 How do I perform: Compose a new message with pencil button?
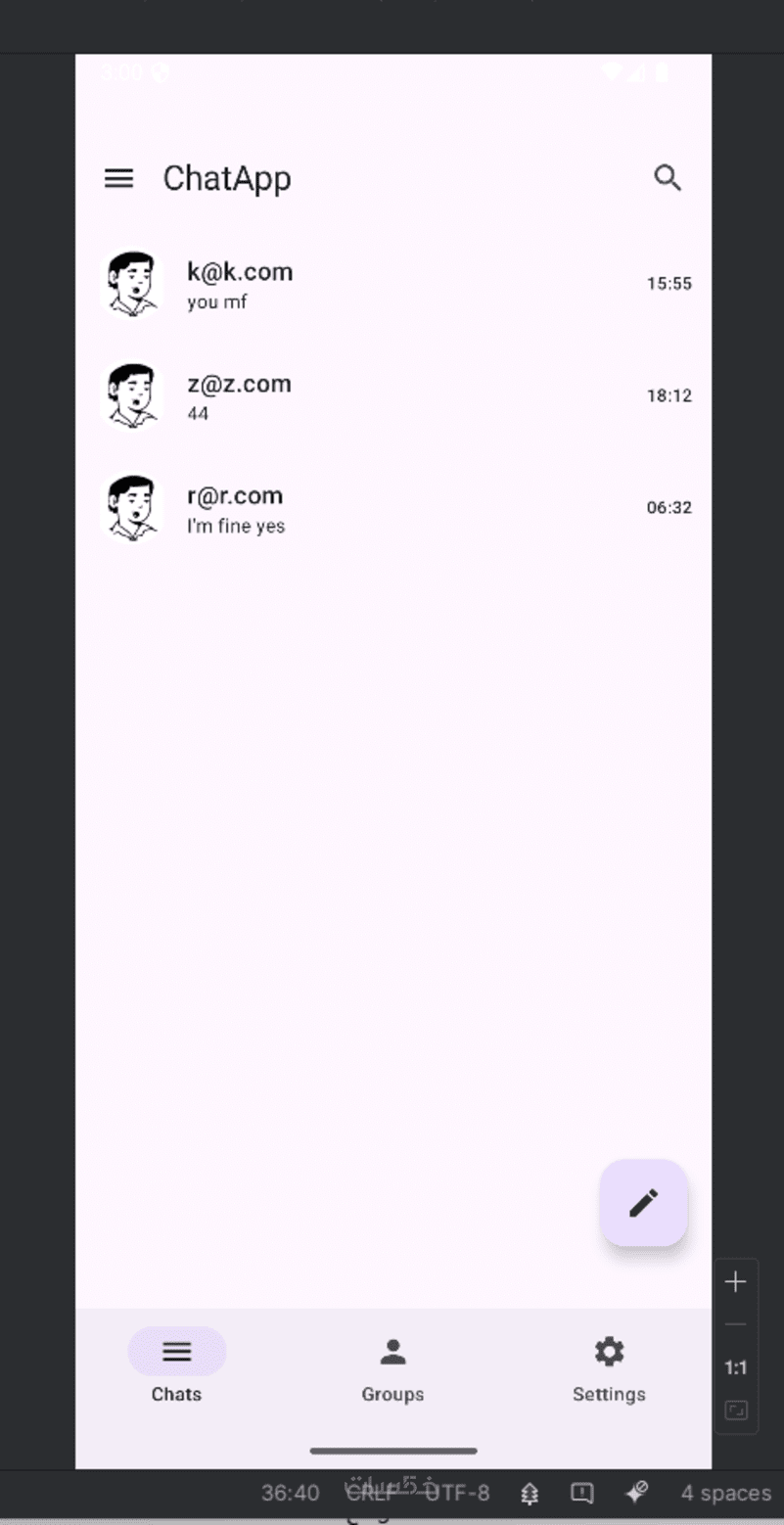(643, 1203)
